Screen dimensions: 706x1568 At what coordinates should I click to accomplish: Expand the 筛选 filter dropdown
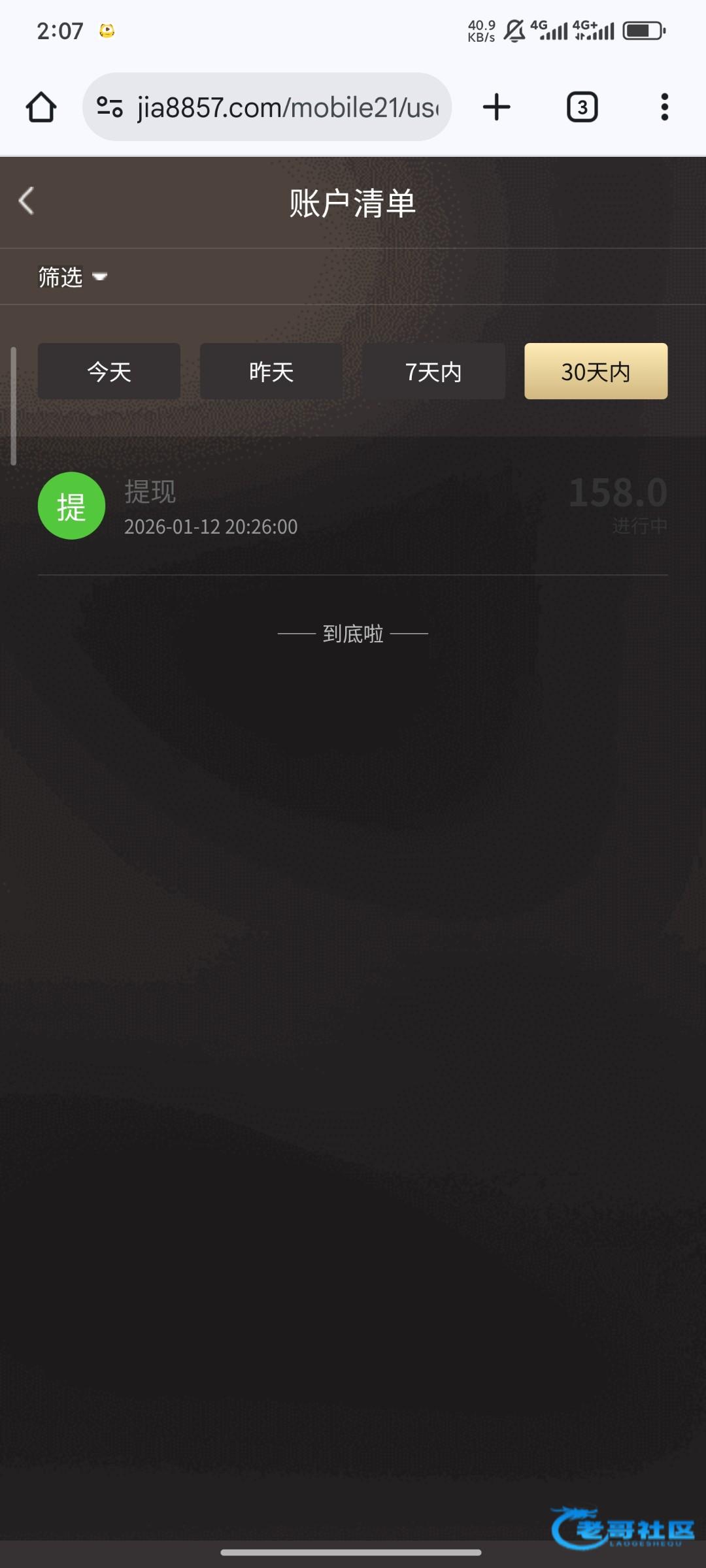(x=72, y=277)
